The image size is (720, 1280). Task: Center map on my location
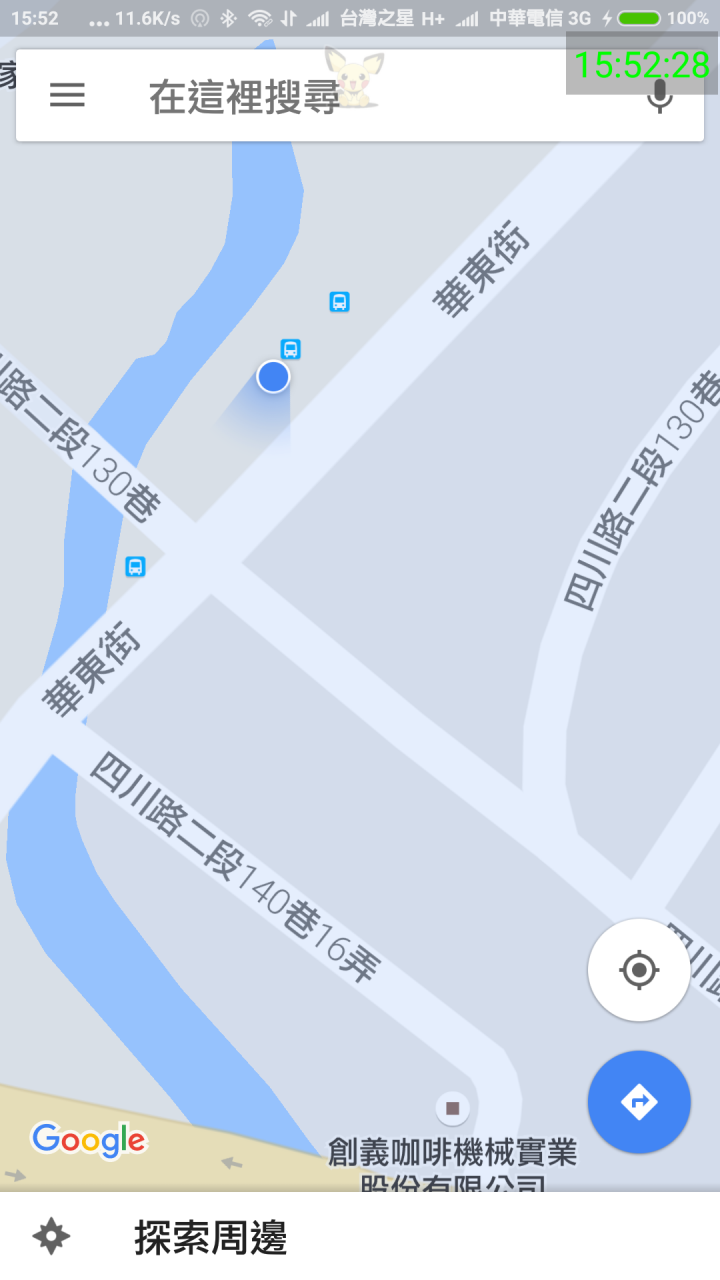[639, 970]
